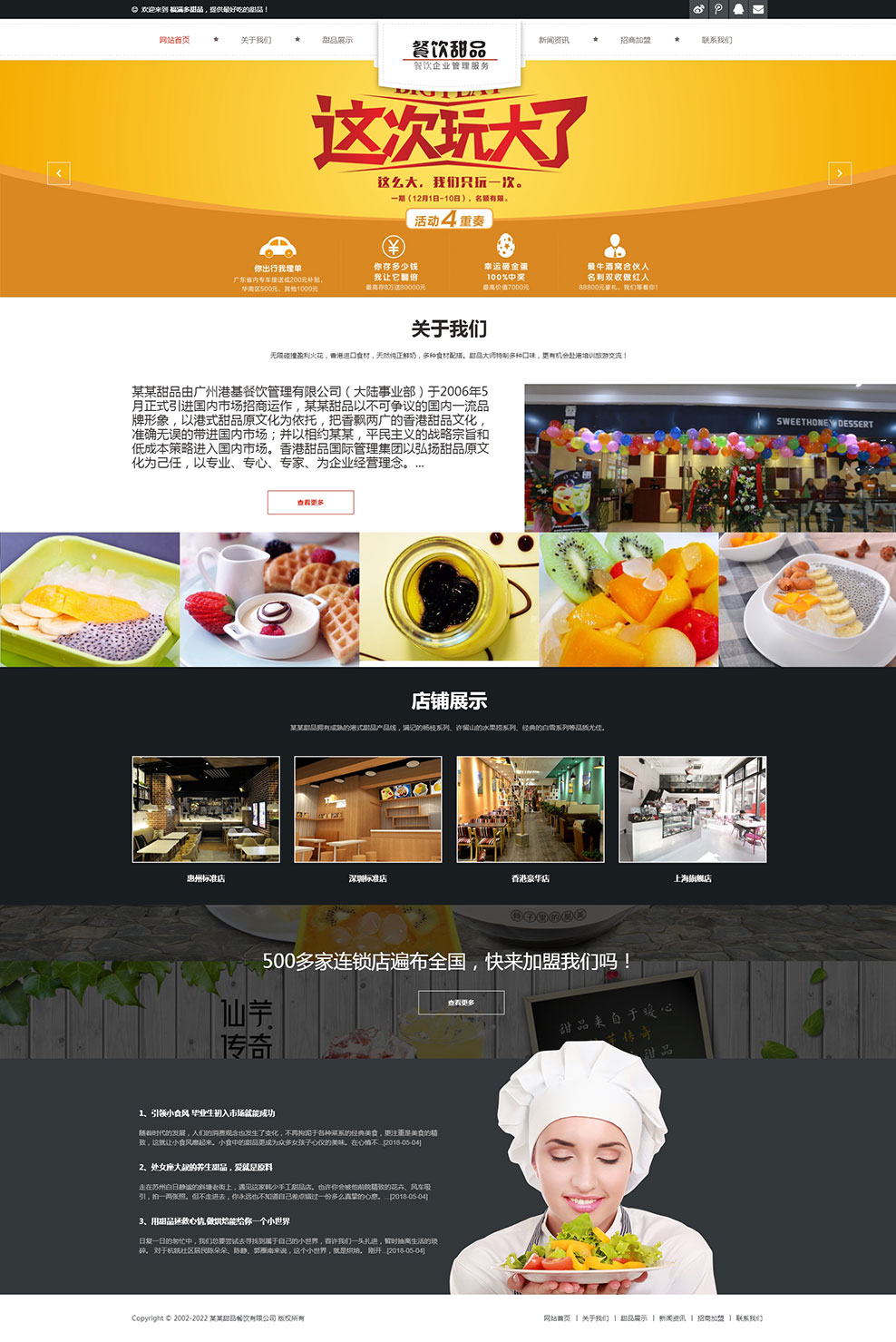Open 招商加盟 in top navigation
Image resolution: width=896 pixels, height=1342 pixels.
pyautogui.click(x=636, y=40)
